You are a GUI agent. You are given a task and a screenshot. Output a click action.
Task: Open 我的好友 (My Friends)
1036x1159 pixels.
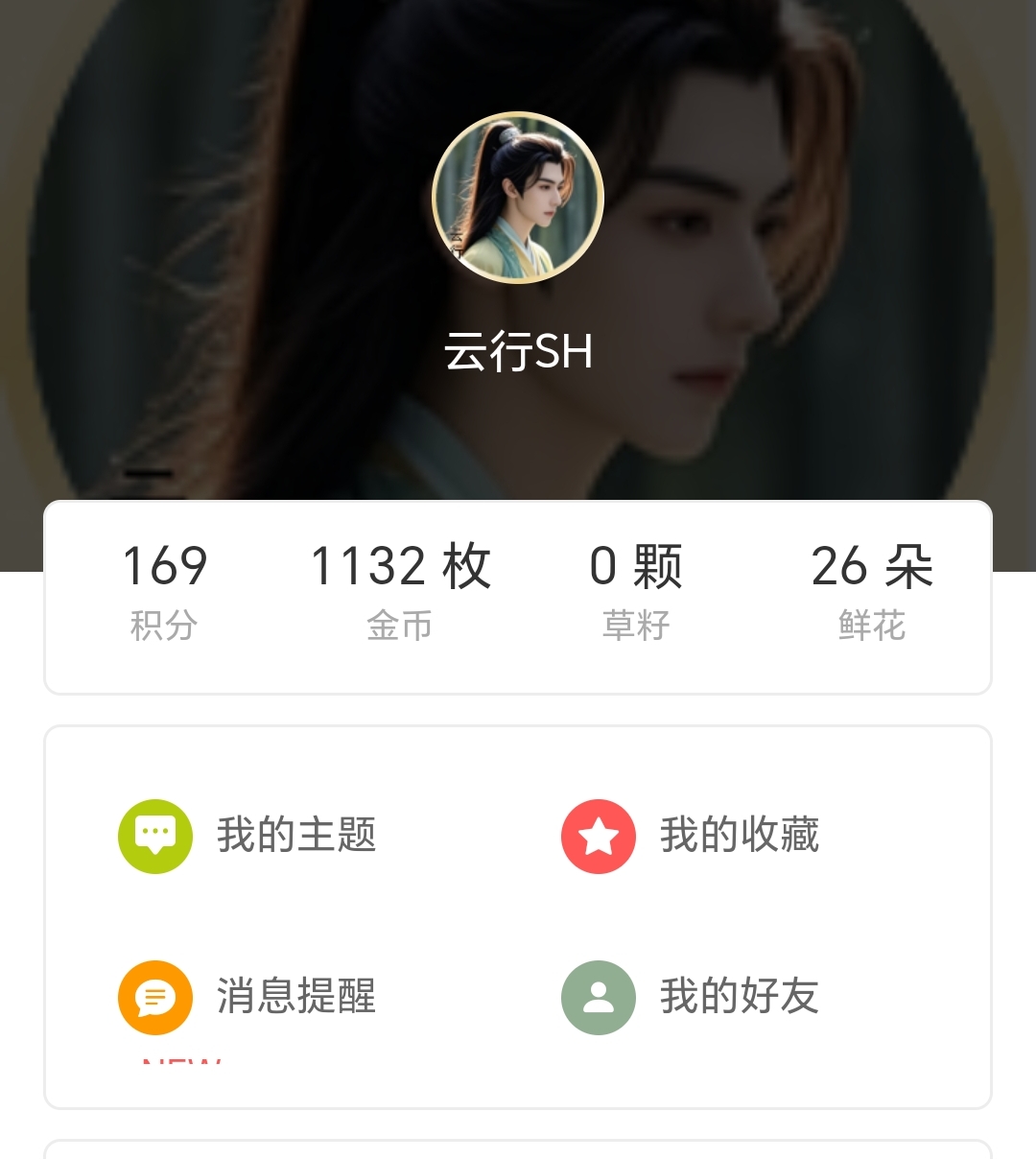(691, 997)
